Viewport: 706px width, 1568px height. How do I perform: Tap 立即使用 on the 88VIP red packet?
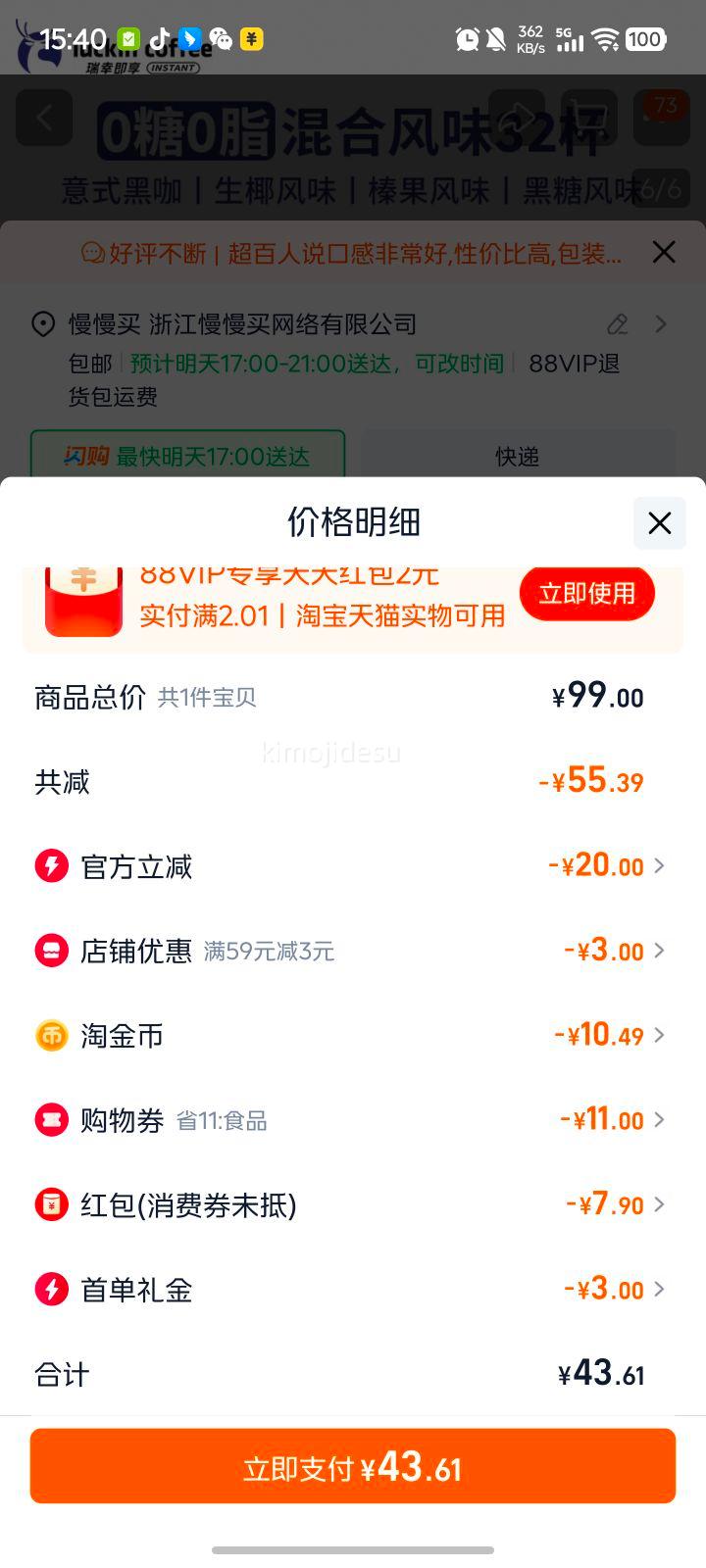(x=586, y=593)
